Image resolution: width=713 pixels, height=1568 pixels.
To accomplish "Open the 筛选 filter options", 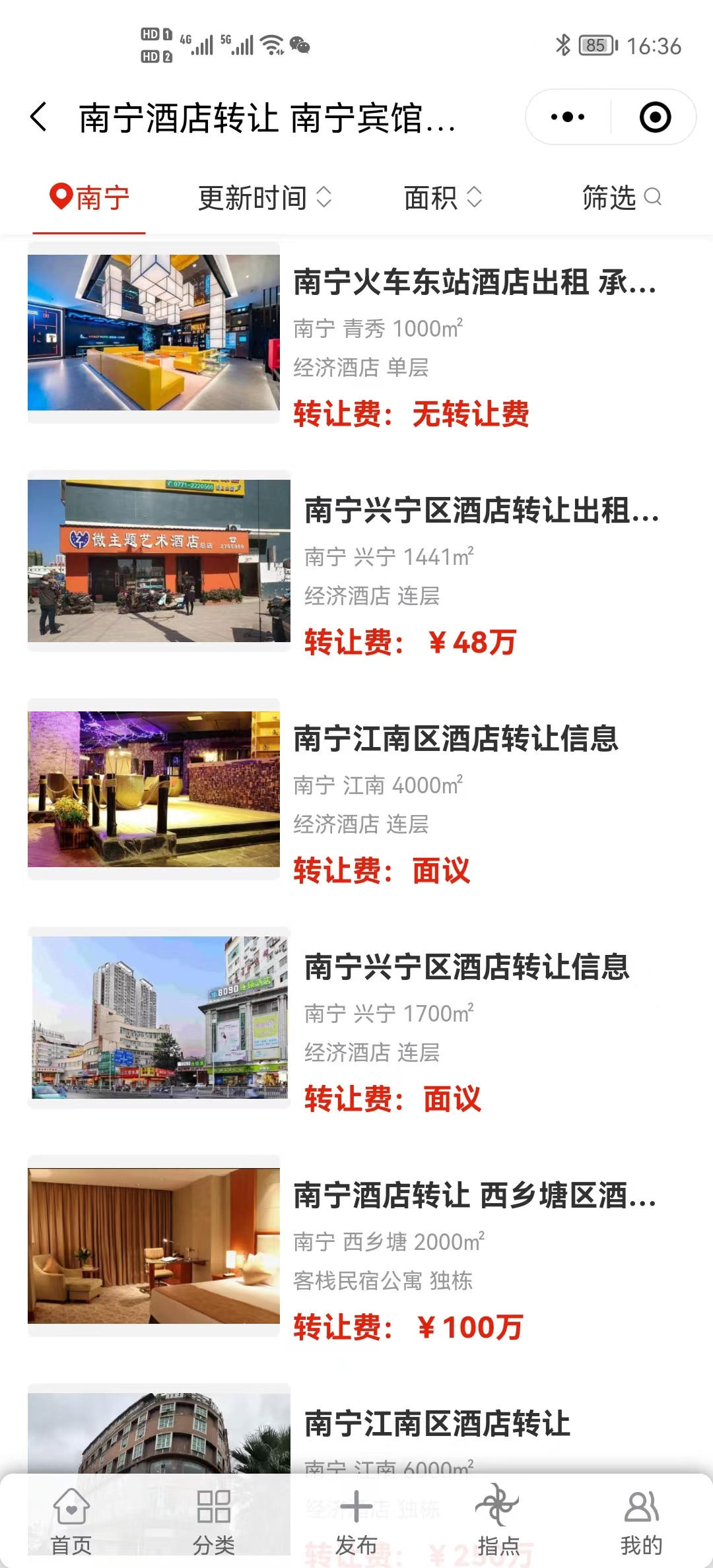I will coord(621,198).
